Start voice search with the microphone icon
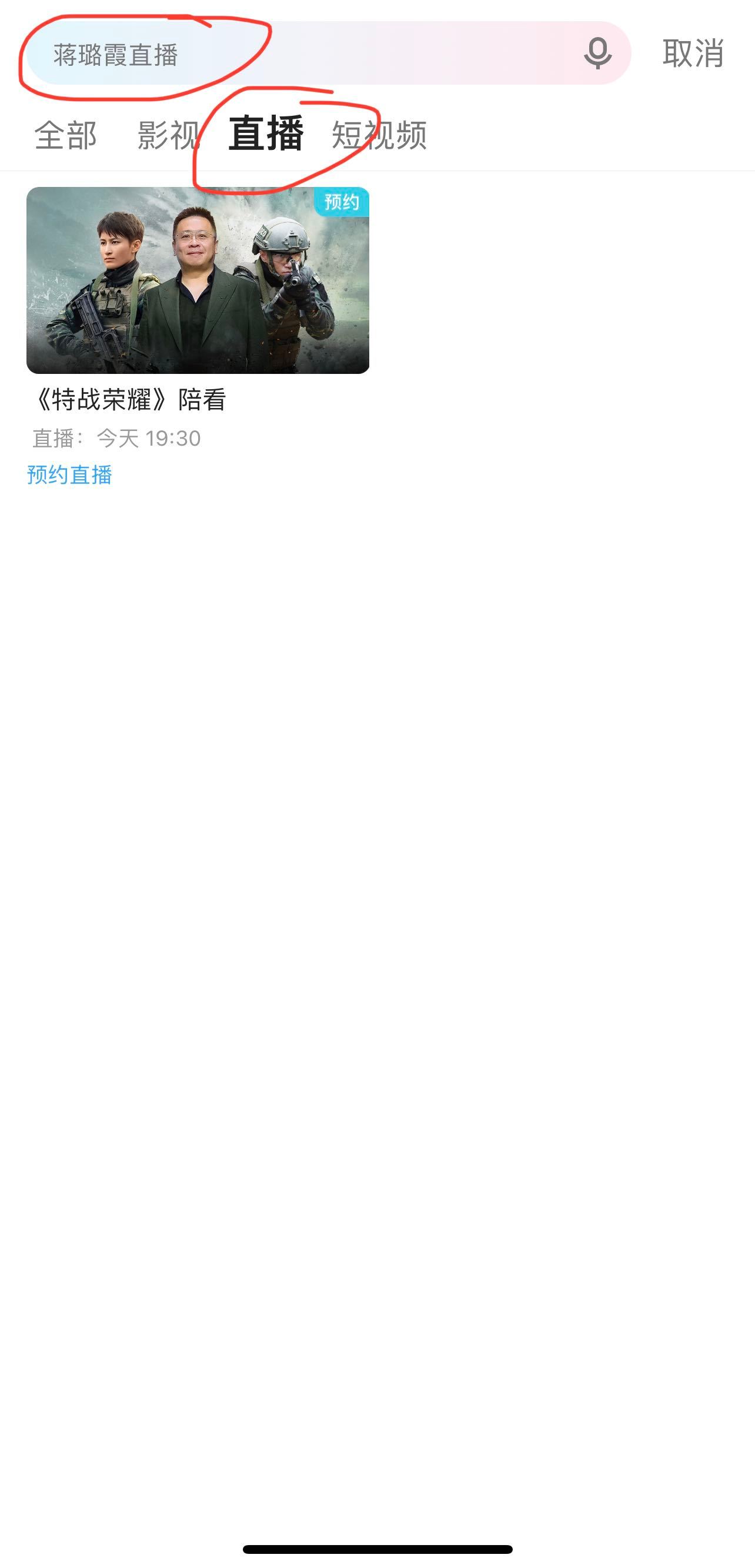The width and height of the screenshot is (755, 1568). (597, 54)
